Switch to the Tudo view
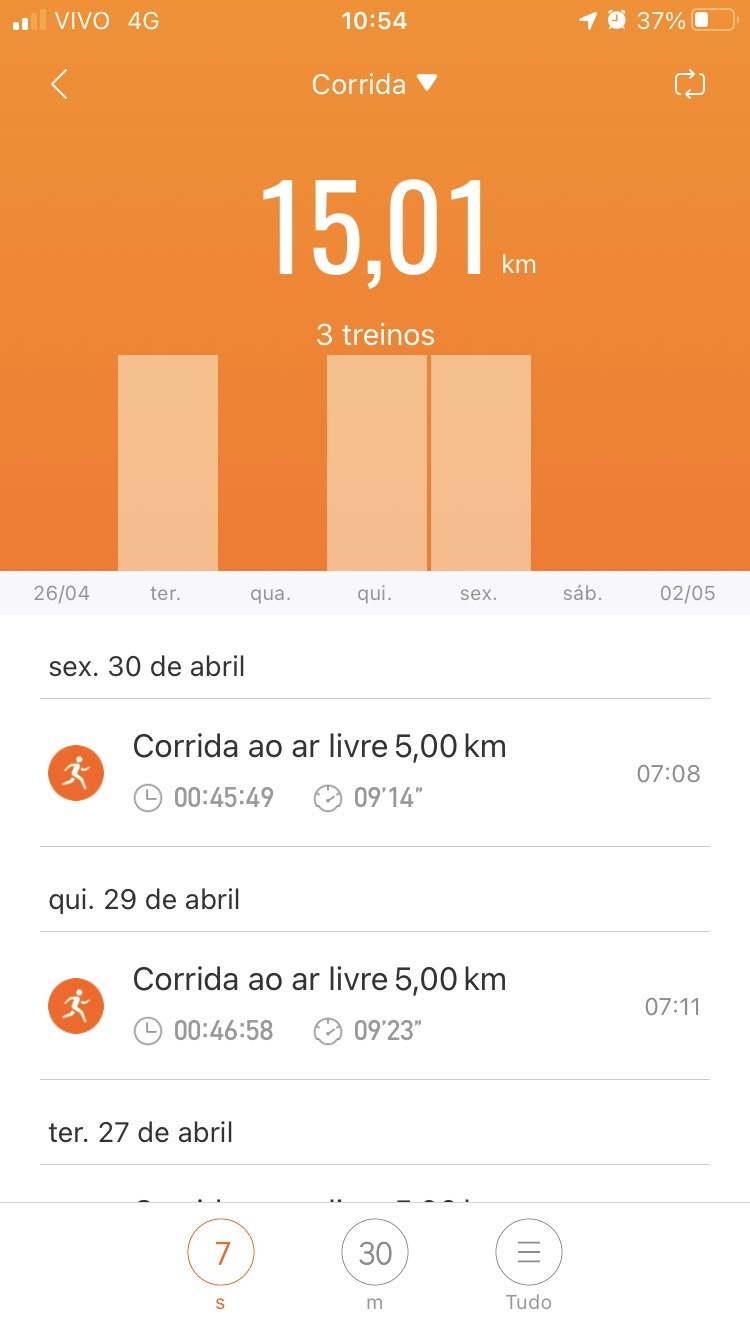This screenshot has height=1334, width=750. coord(529,1252)
